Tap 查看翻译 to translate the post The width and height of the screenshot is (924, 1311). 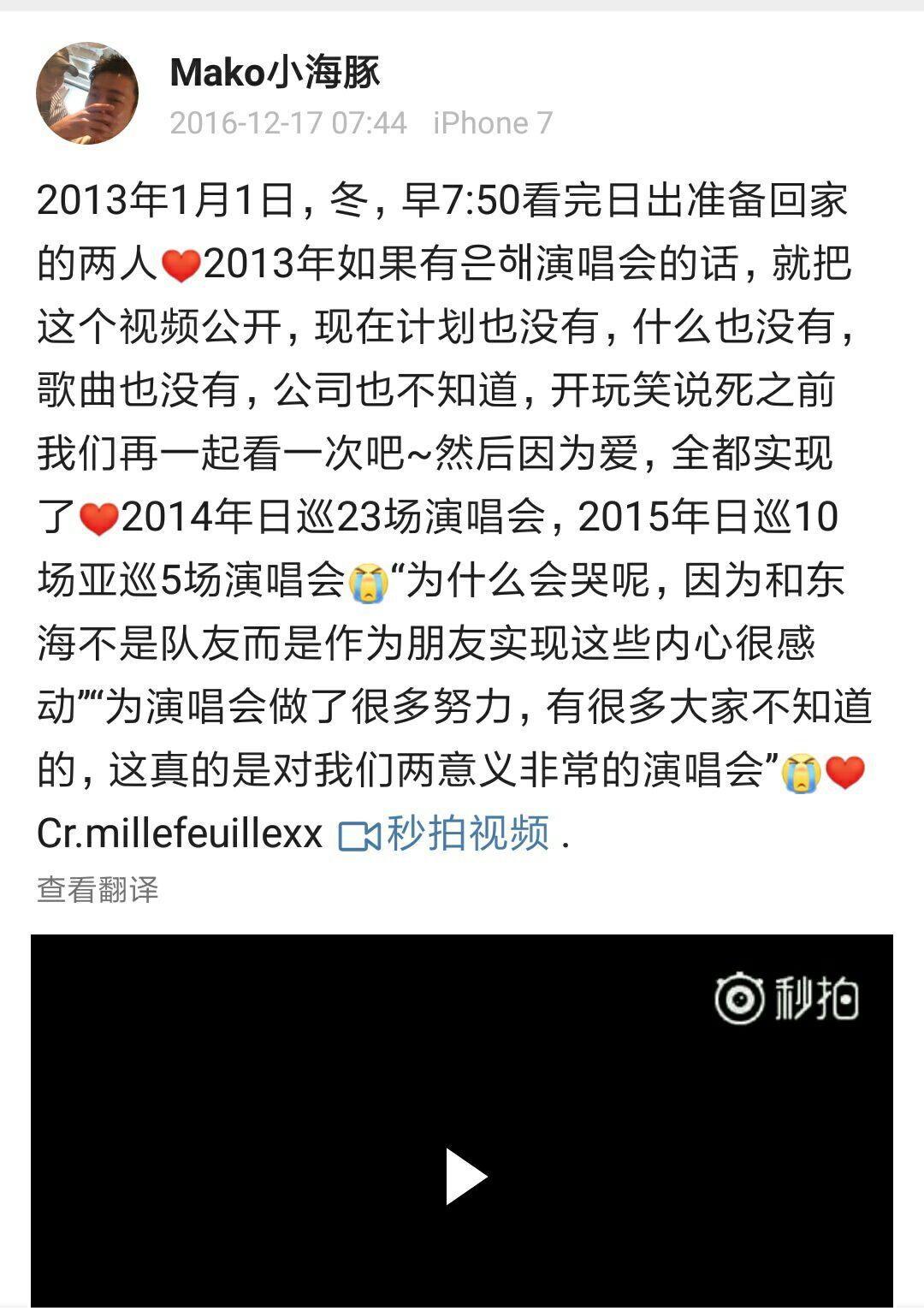(x=98, y=890)
